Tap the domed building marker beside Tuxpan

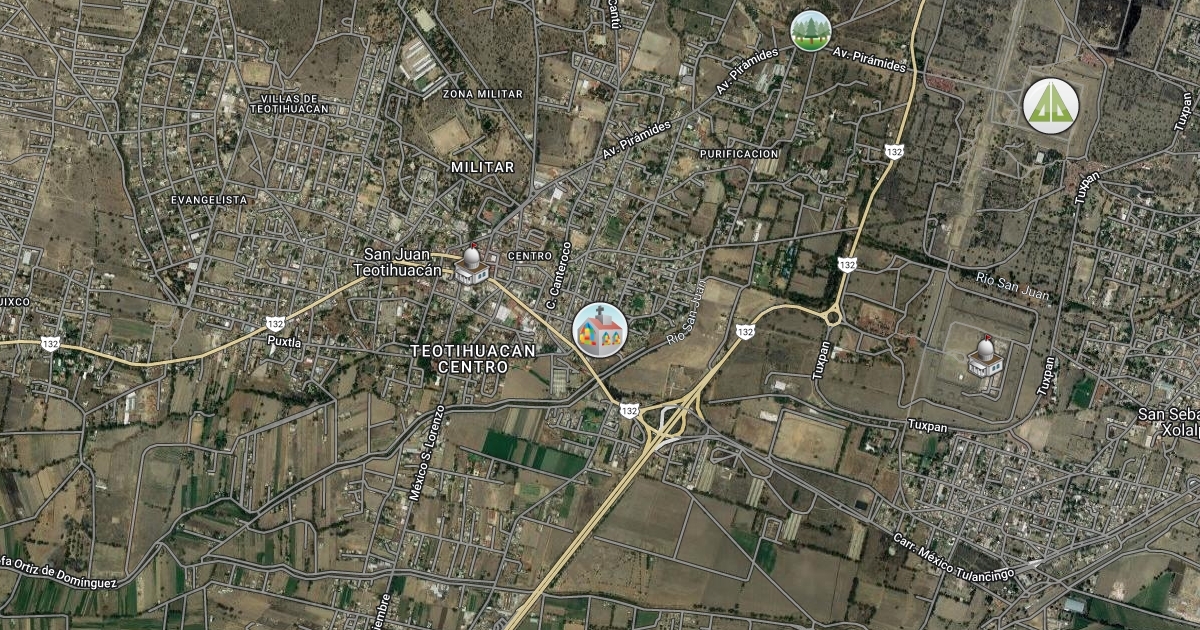point(985,357)
